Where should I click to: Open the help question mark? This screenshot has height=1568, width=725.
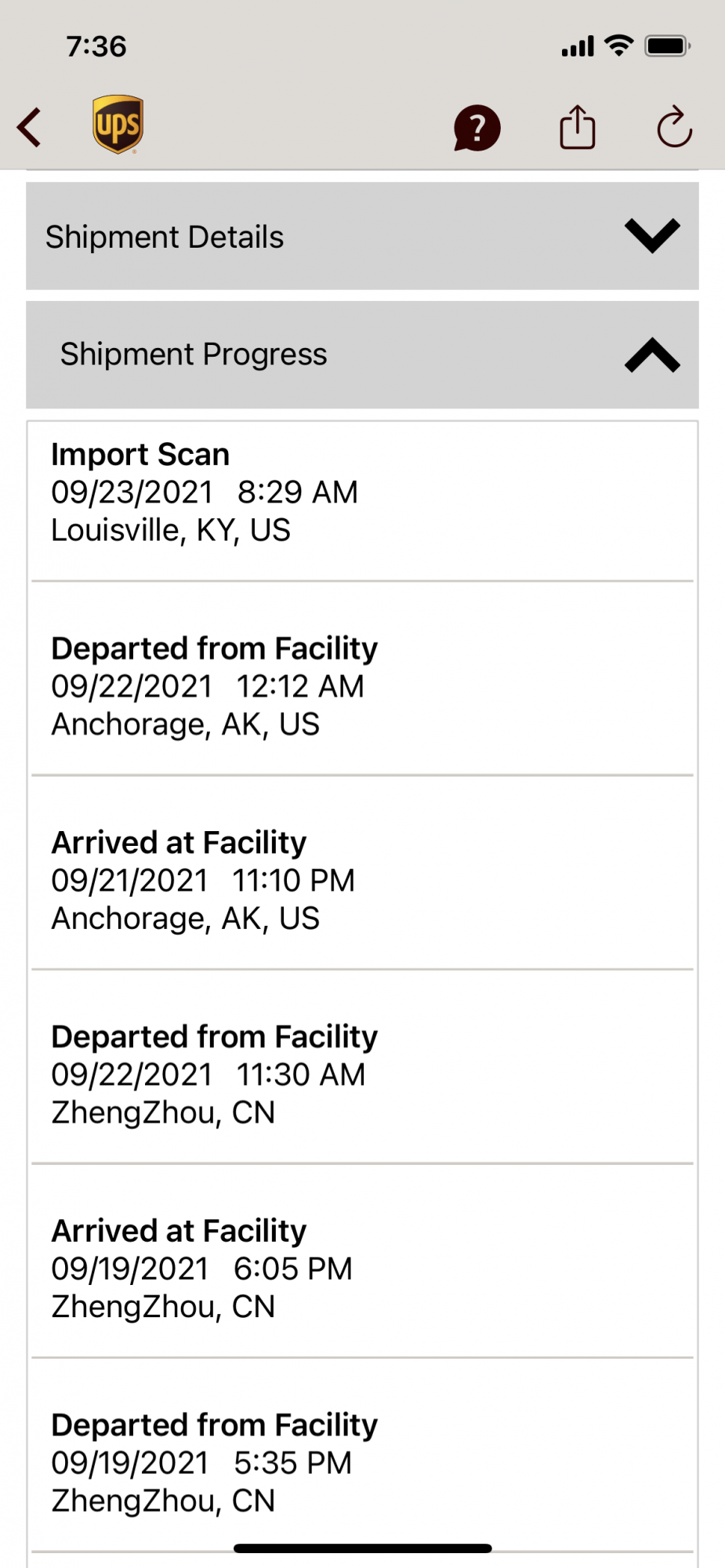coord(477,128)
